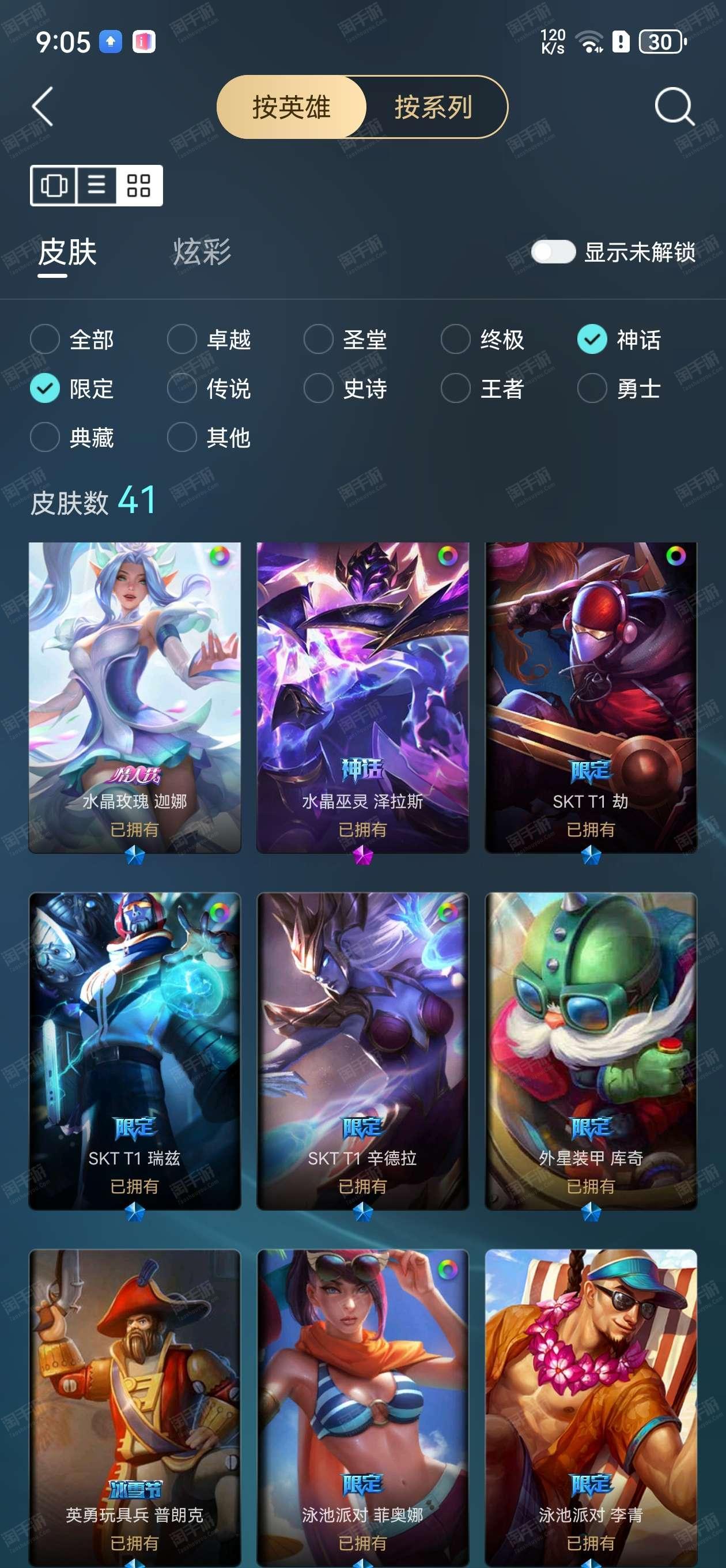Choose the grid view layout icon
The width and height of the screenshot is (726, 1568).
tap(139, 185)
